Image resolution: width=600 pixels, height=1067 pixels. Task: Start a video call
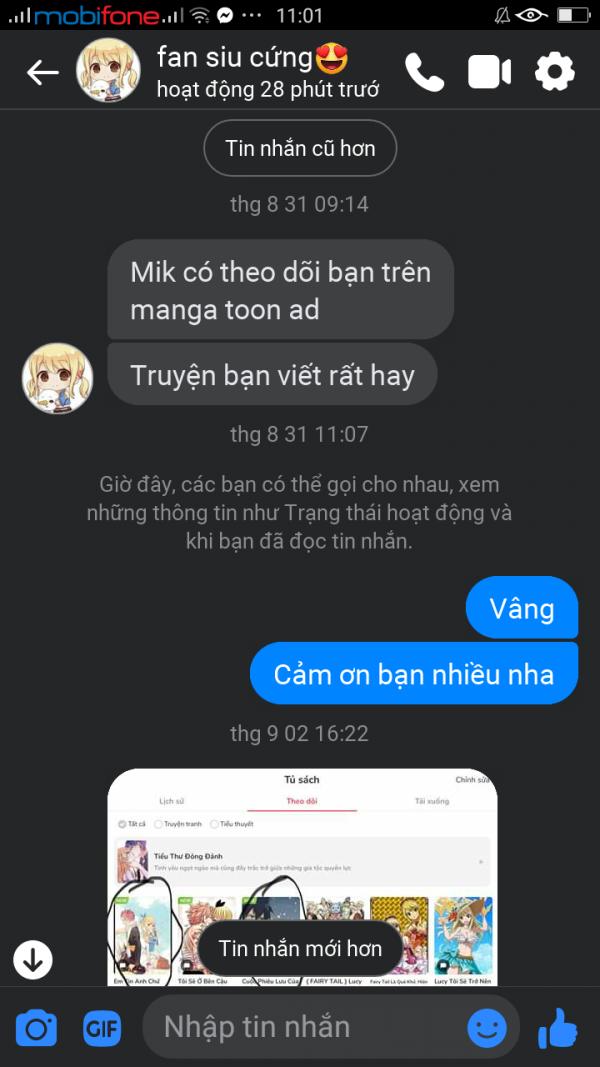pyautogui.click(x=489, y=72)
